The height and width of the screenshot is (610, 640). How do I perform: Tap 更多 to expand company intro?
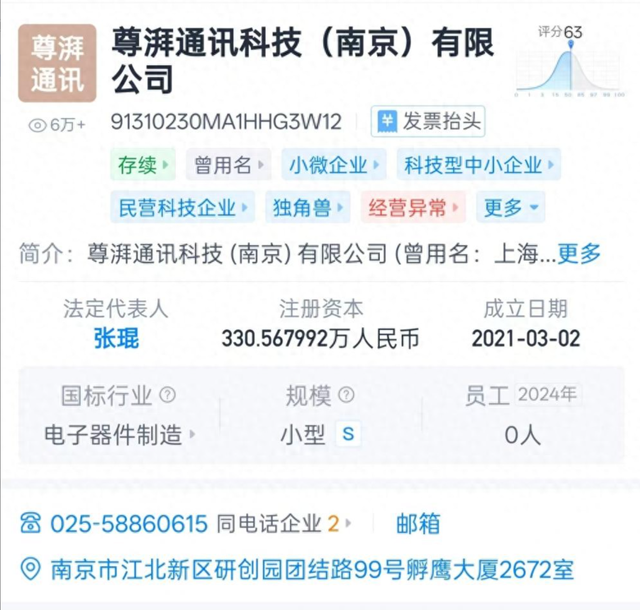pyautogui.click(x=579, y=254)
